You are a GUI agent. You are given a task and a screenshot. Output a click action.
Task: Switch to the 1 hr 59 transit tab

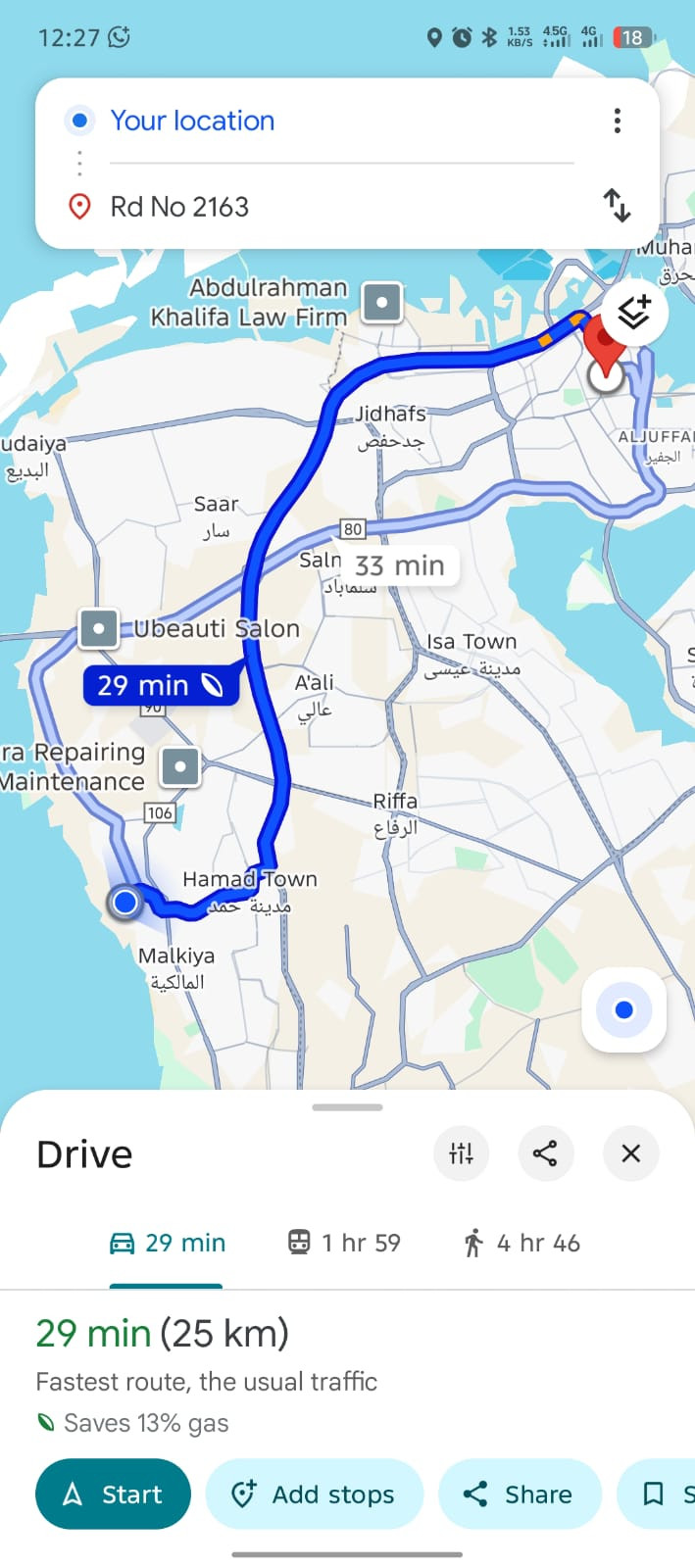click(344, 1243)
